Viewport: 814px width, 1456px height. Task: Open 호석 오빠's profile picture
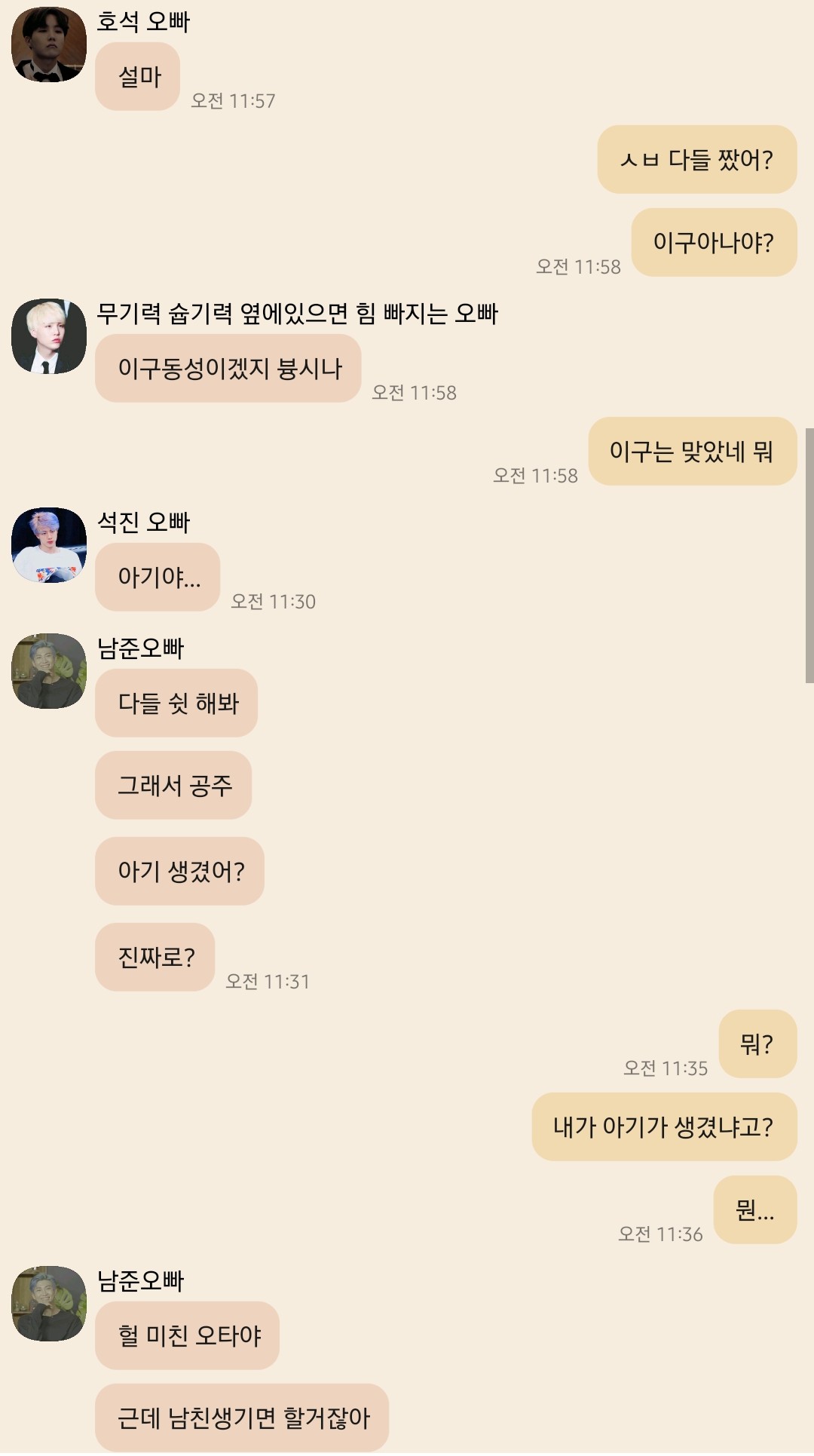[x=49, y=44]
